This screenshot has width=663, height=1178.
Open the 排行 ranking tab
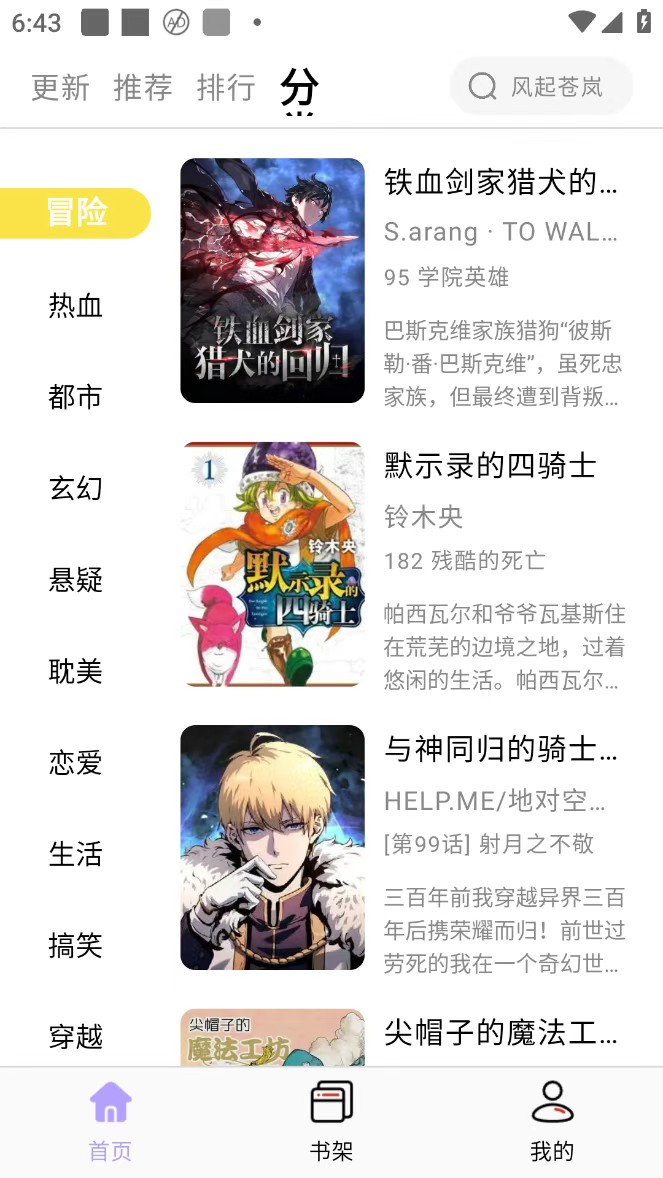click(226, 88)
